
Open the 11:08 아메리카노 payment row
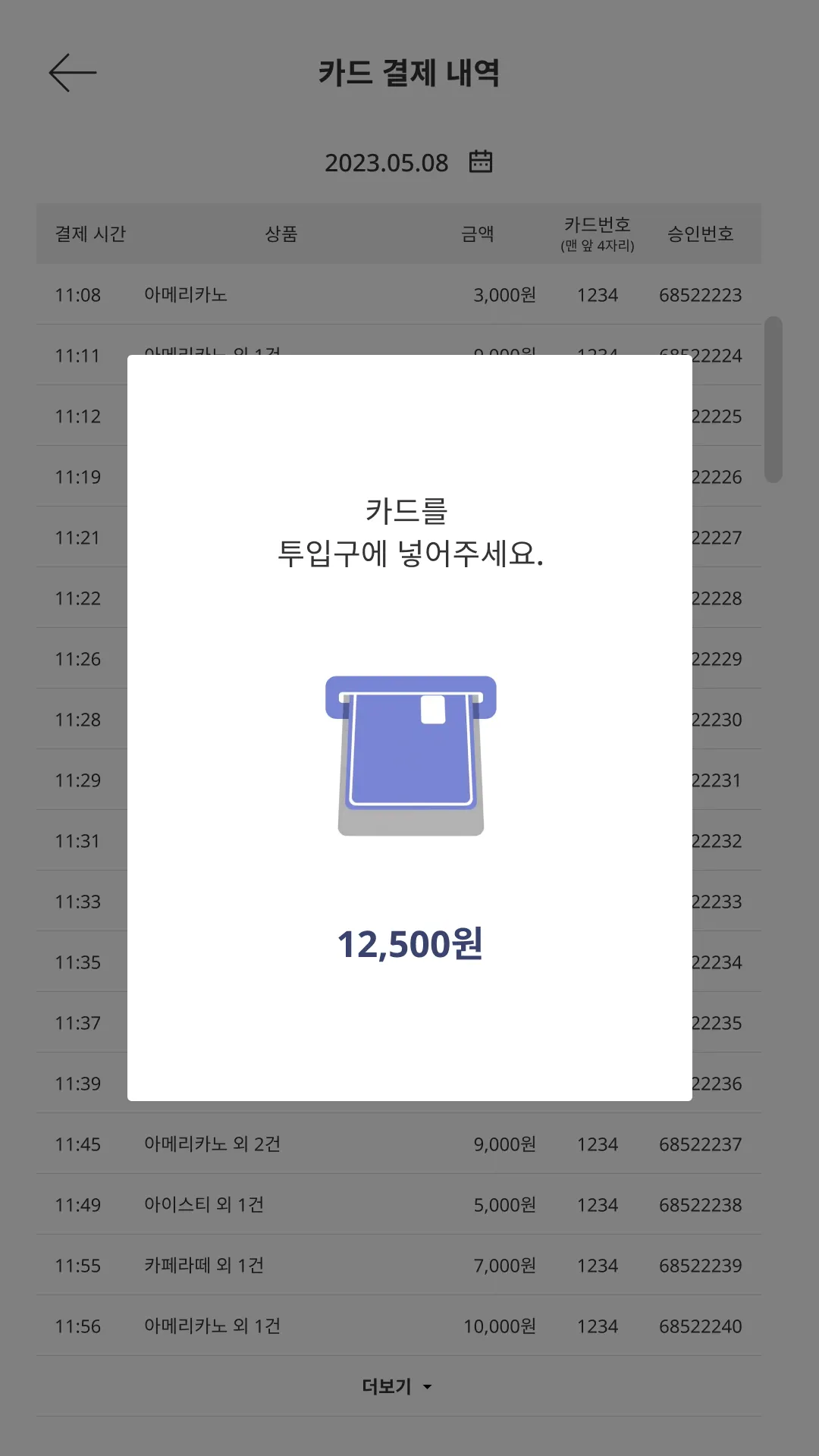click(x=398, y=295)
